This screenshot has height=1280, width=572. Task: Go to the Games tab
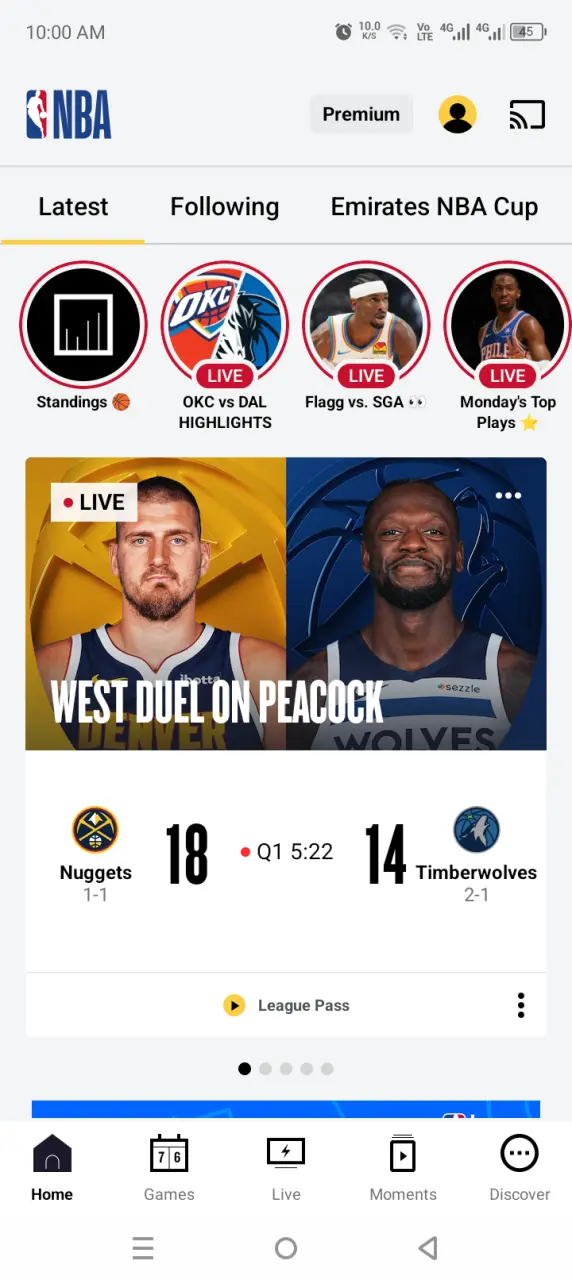[169, 1168]
